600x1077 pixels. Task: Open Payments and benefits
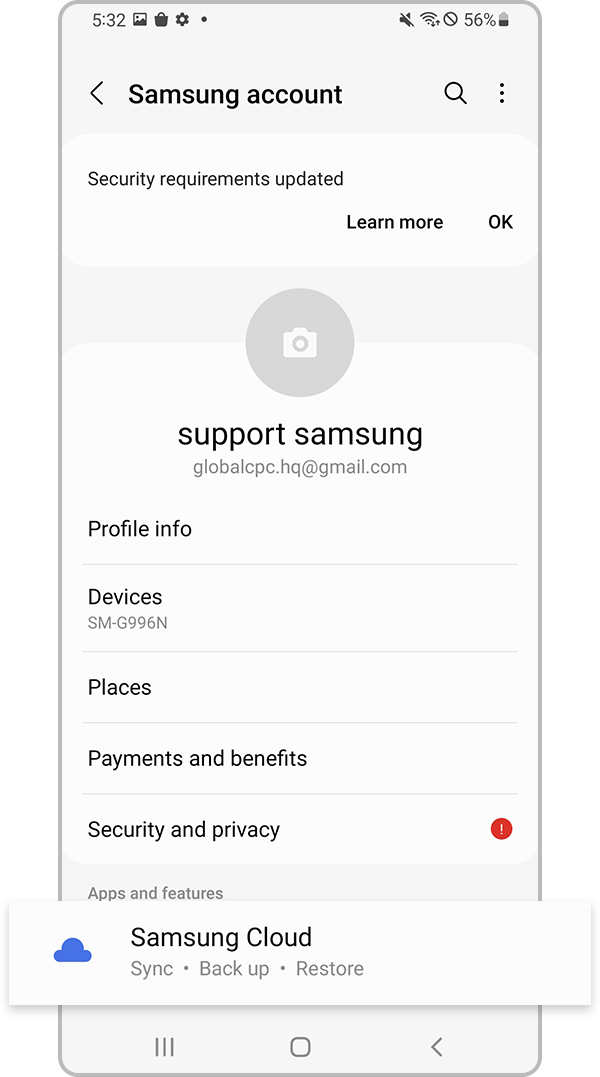[299, 758]
